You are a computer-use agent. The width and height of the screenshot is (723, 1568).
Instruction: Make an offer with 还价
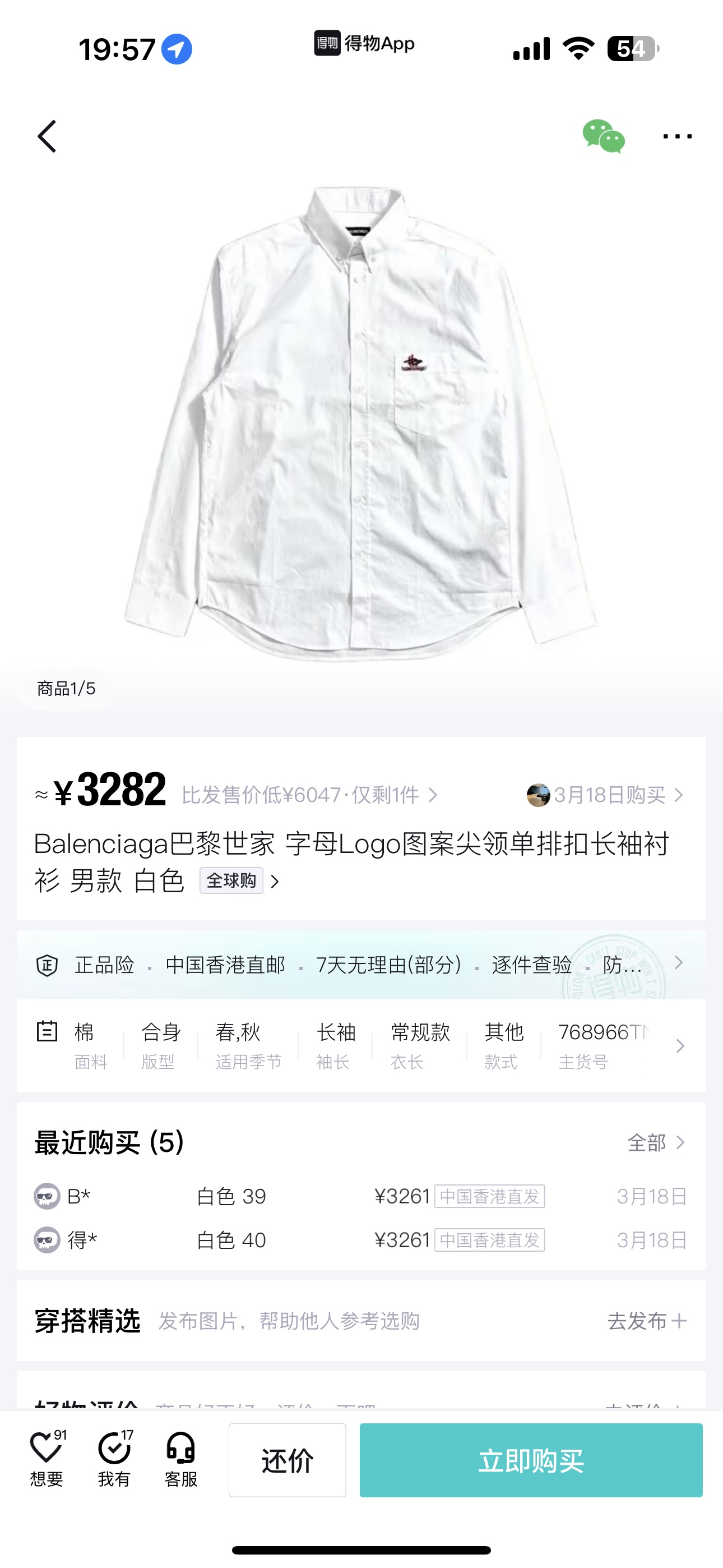click(288, 1460)
